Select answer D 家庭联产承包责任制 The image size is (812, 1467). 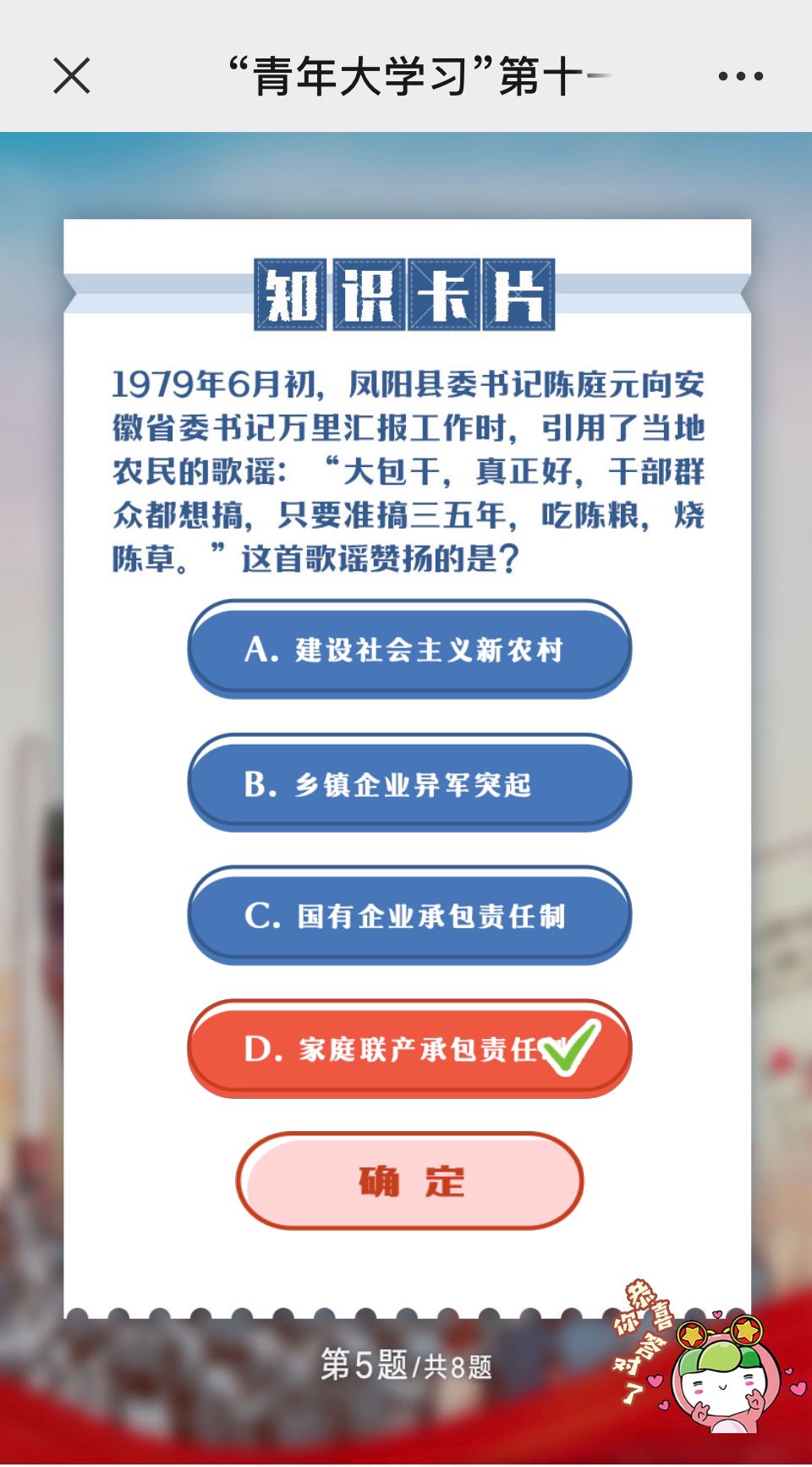(409, 1048)
